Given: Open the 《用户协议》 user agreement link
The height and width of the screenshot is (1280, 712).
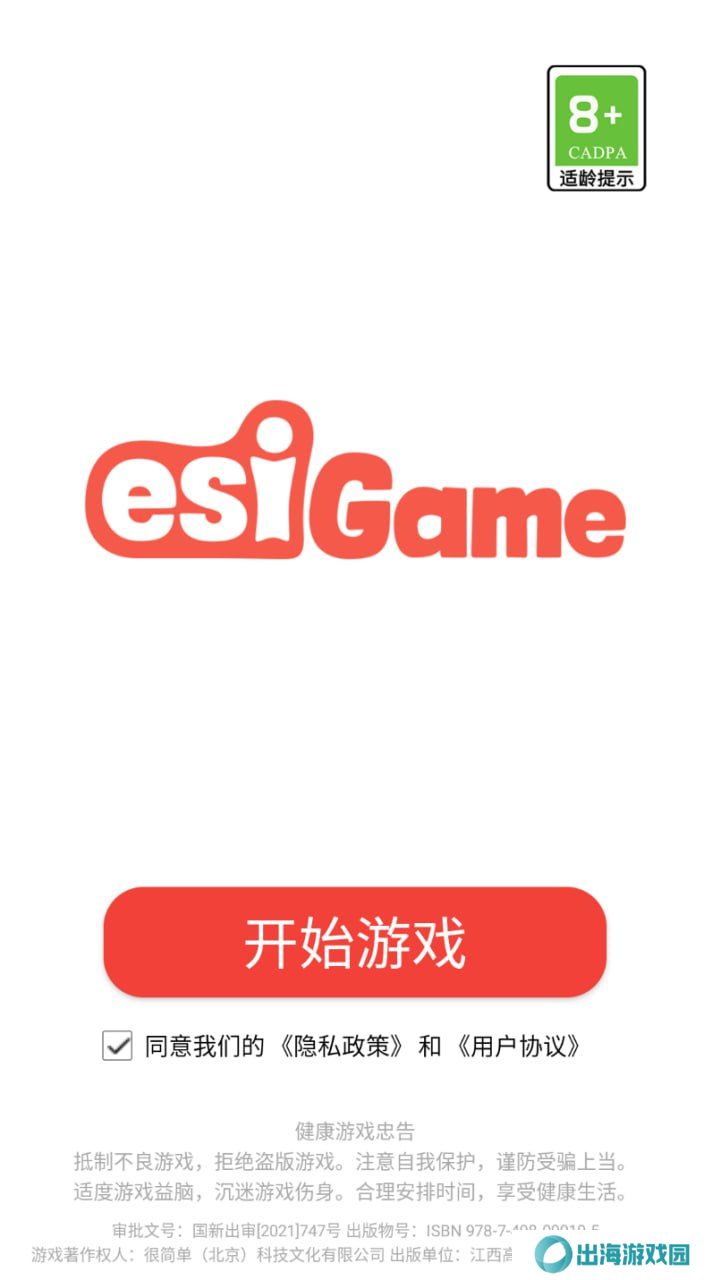Looking at the screenshot, I should [516, 1046].
